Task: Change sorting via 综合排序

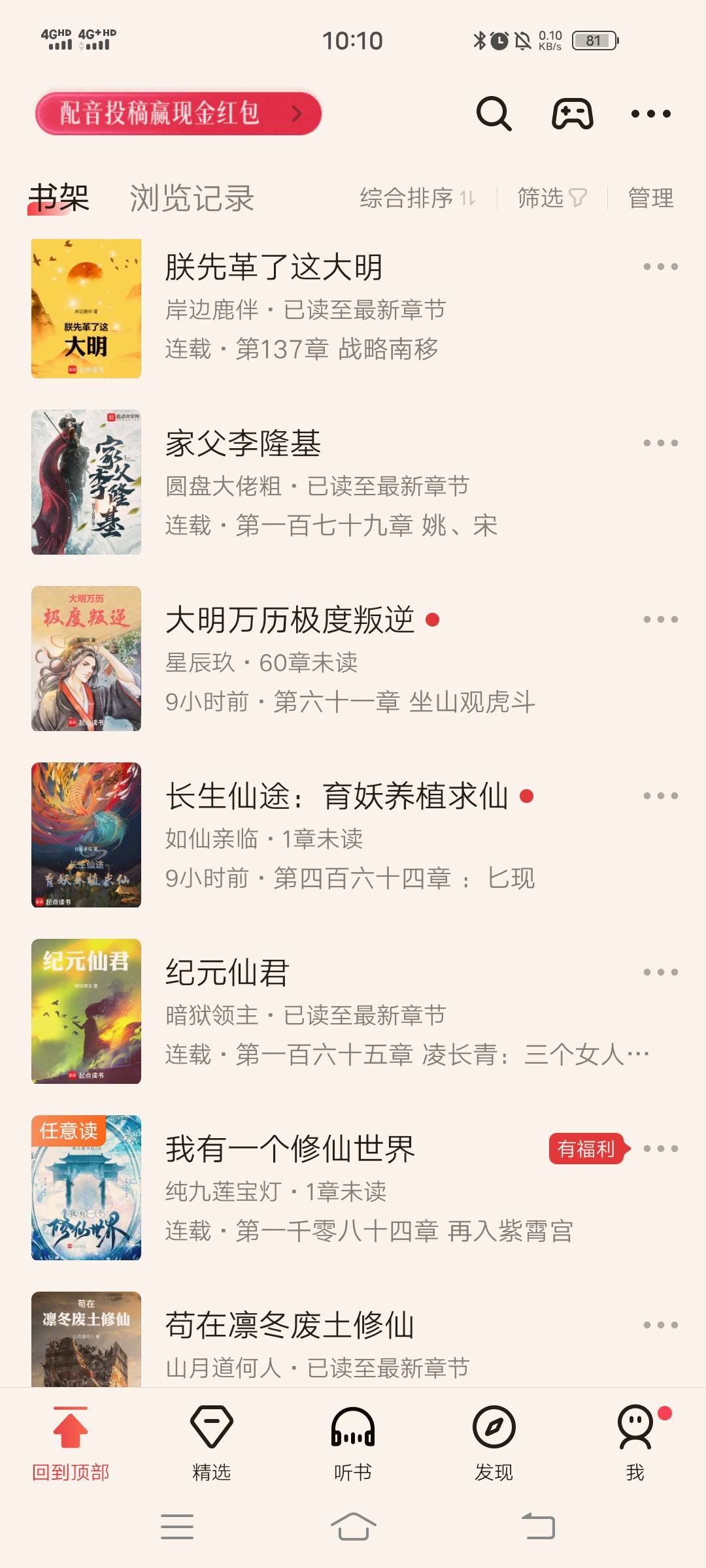Action: (x=417, y=198)
